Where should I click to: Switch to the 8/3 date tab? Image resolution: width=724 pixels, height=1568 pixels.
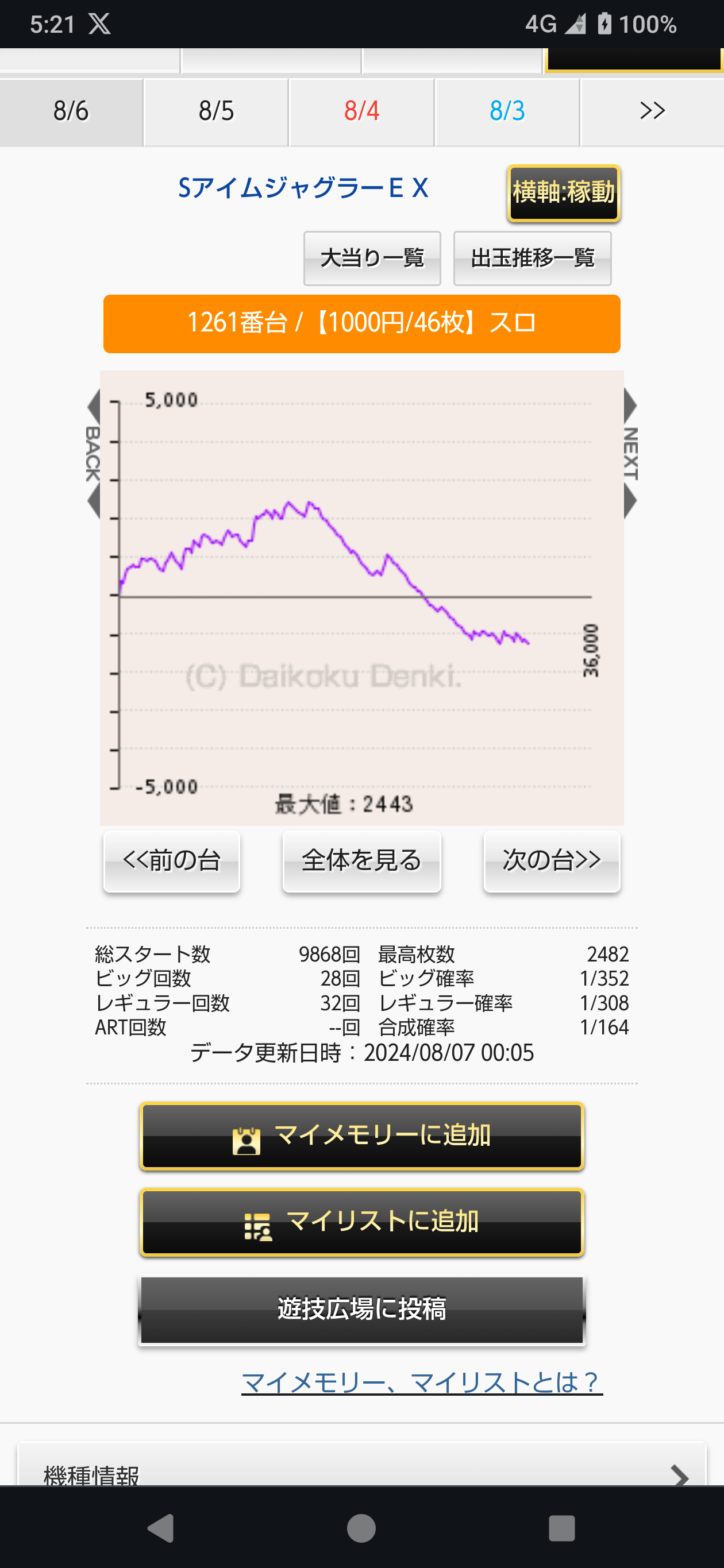pyautogui.click(x=507, y=112)
